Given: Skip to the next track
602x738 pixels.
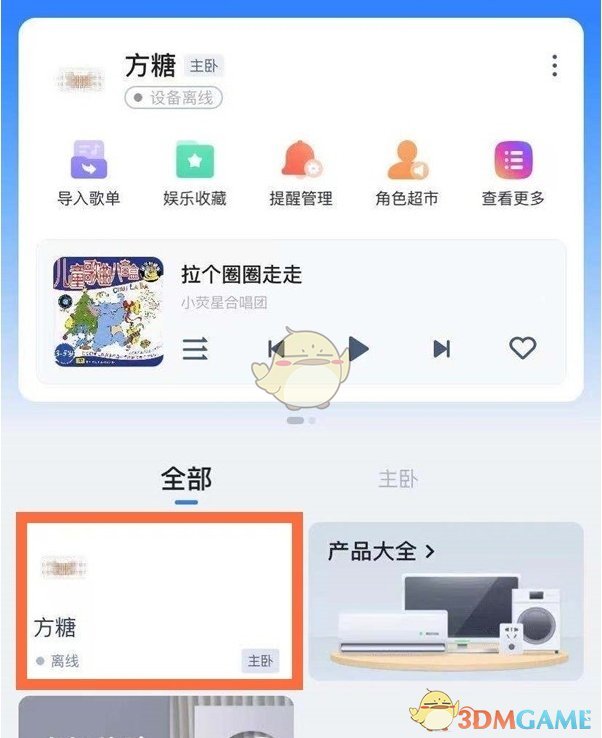Looking at the screenshot, I should [x=441, y=348].
